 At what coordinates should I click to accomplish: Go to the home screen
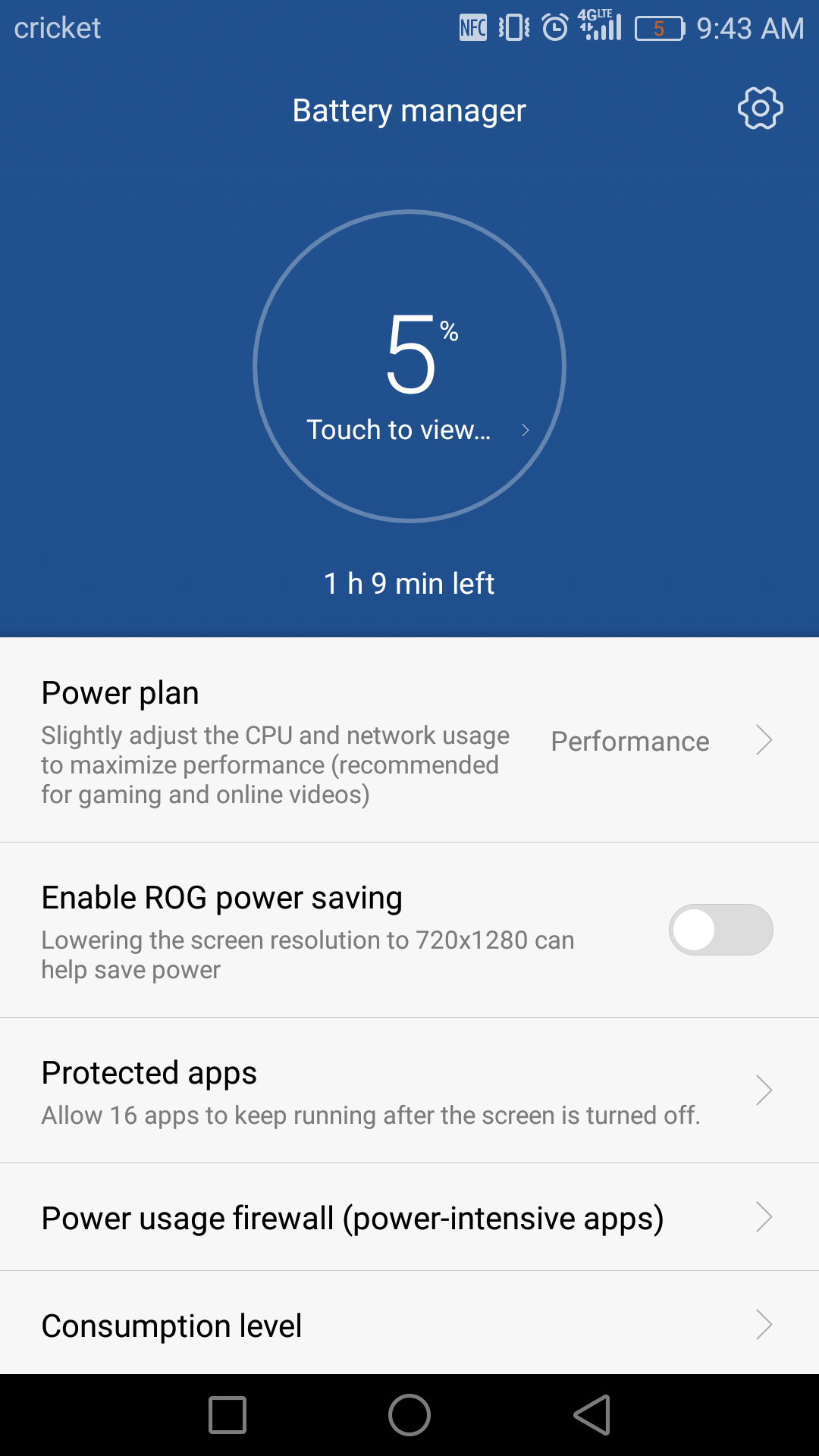click(x=409, y=1415)
